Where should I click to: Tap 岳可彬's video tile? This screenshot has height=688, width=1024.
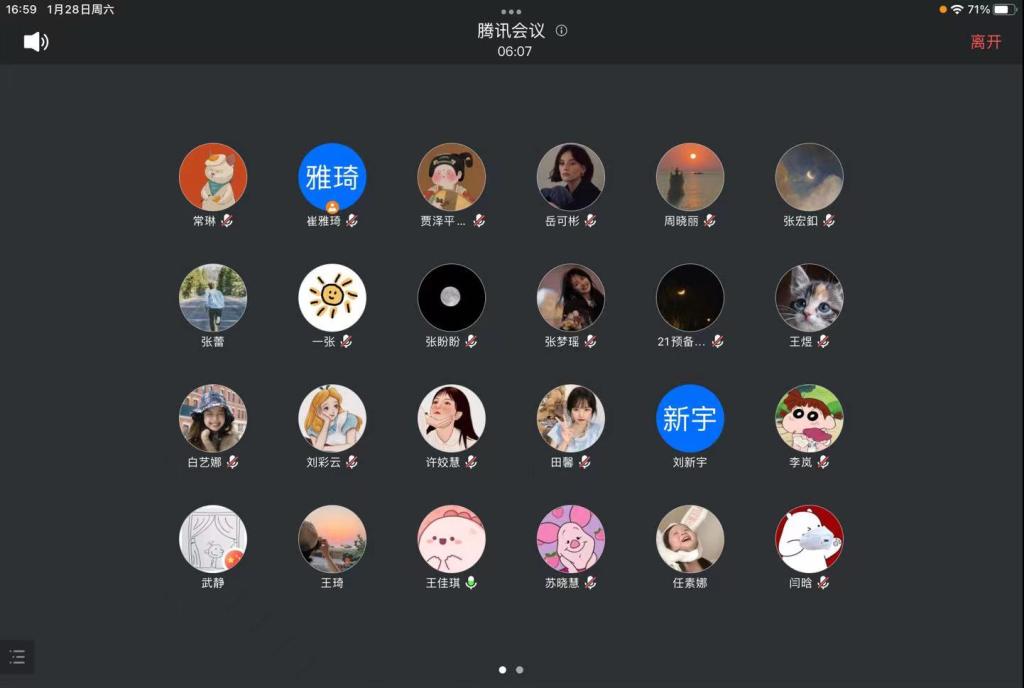click(571, 177)
